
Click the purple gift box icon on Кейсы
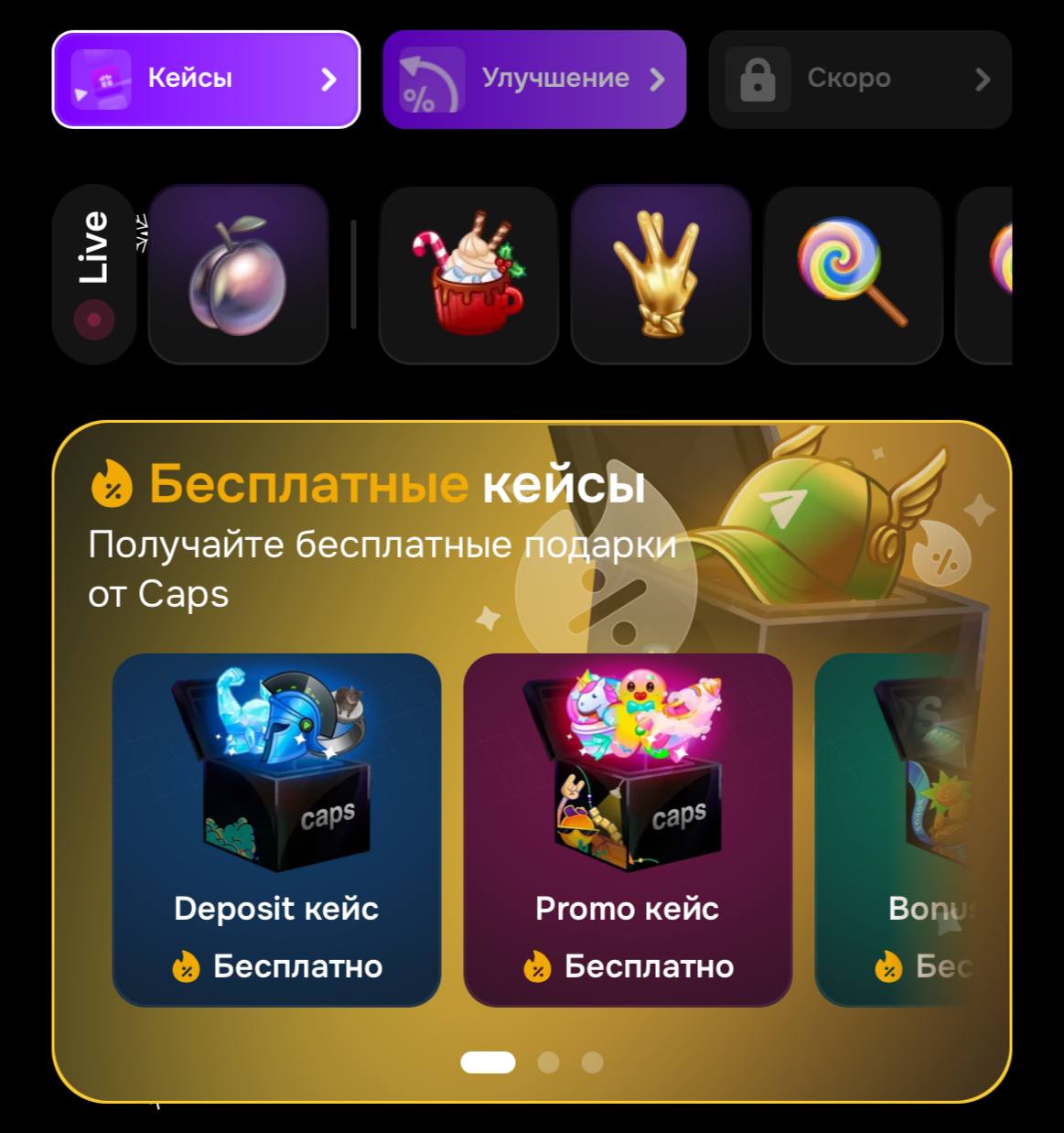point(100,79)
